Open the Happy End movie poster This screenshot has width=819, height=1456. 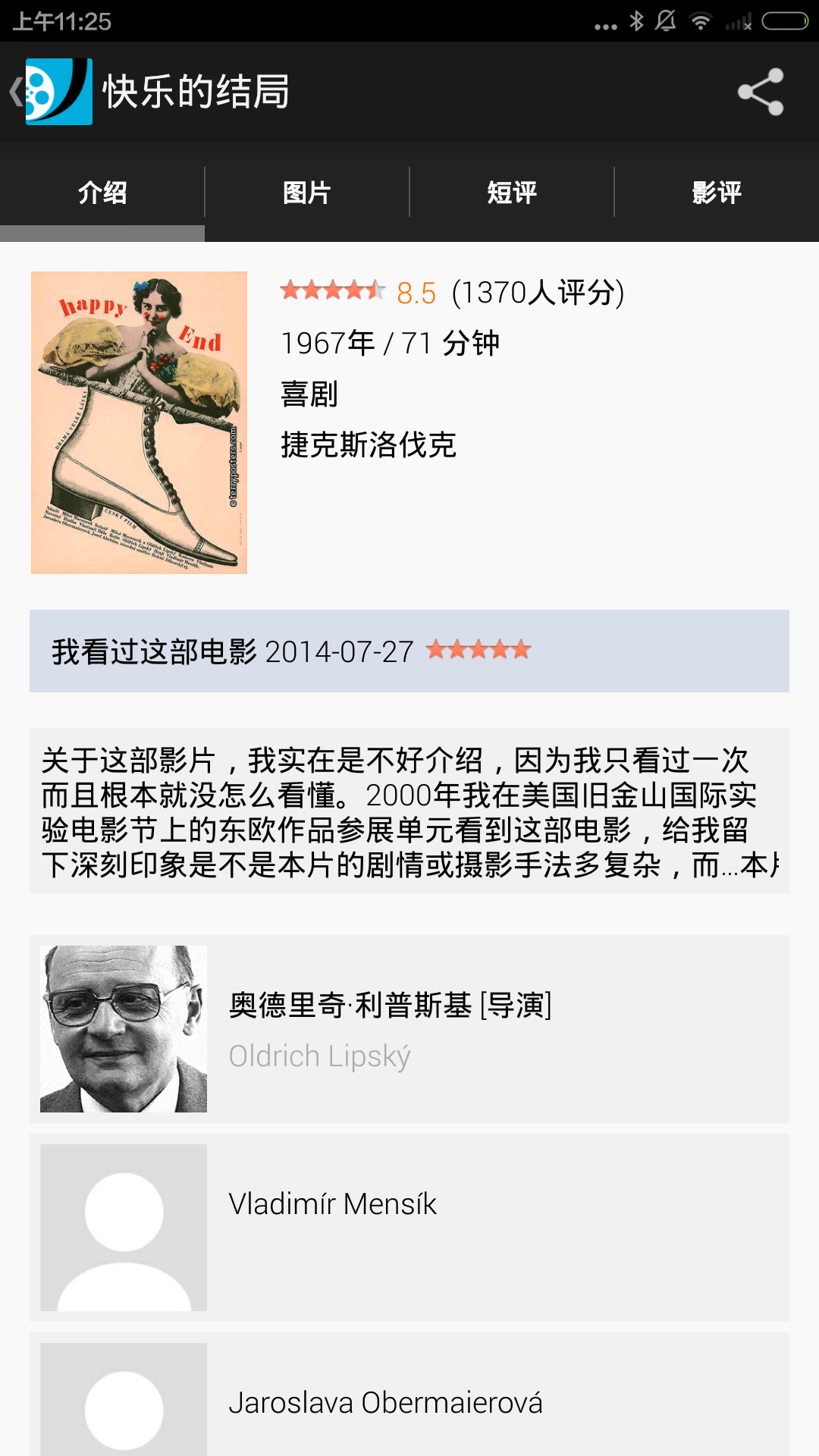139,422
